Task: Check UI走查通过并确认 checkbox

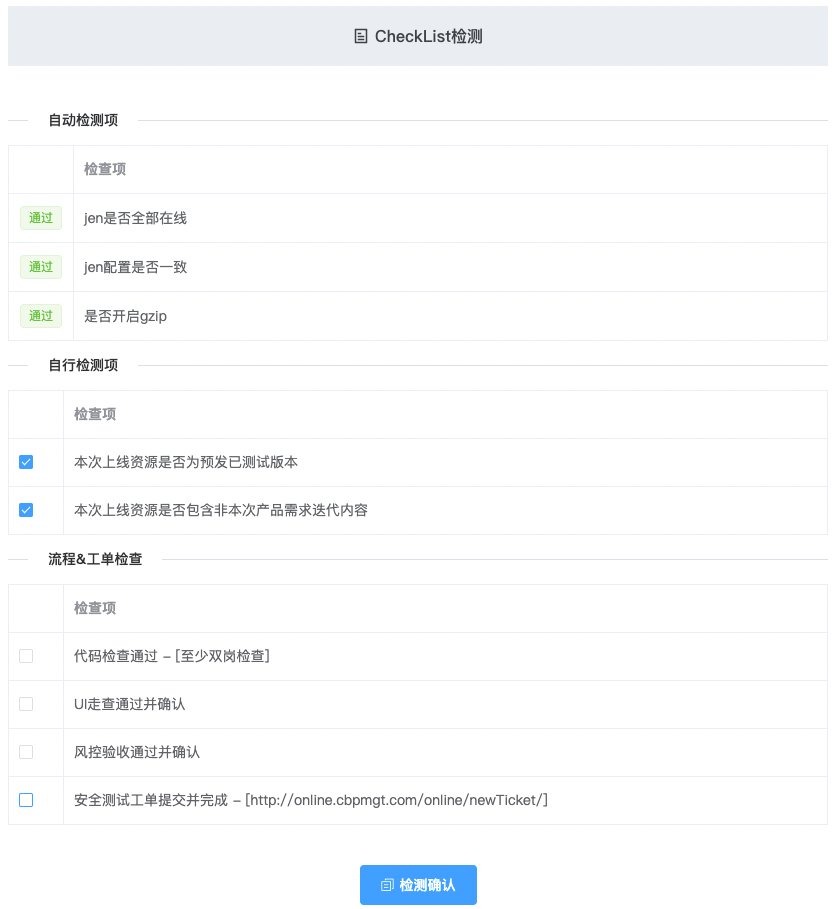Action: [x=26, y=704]
